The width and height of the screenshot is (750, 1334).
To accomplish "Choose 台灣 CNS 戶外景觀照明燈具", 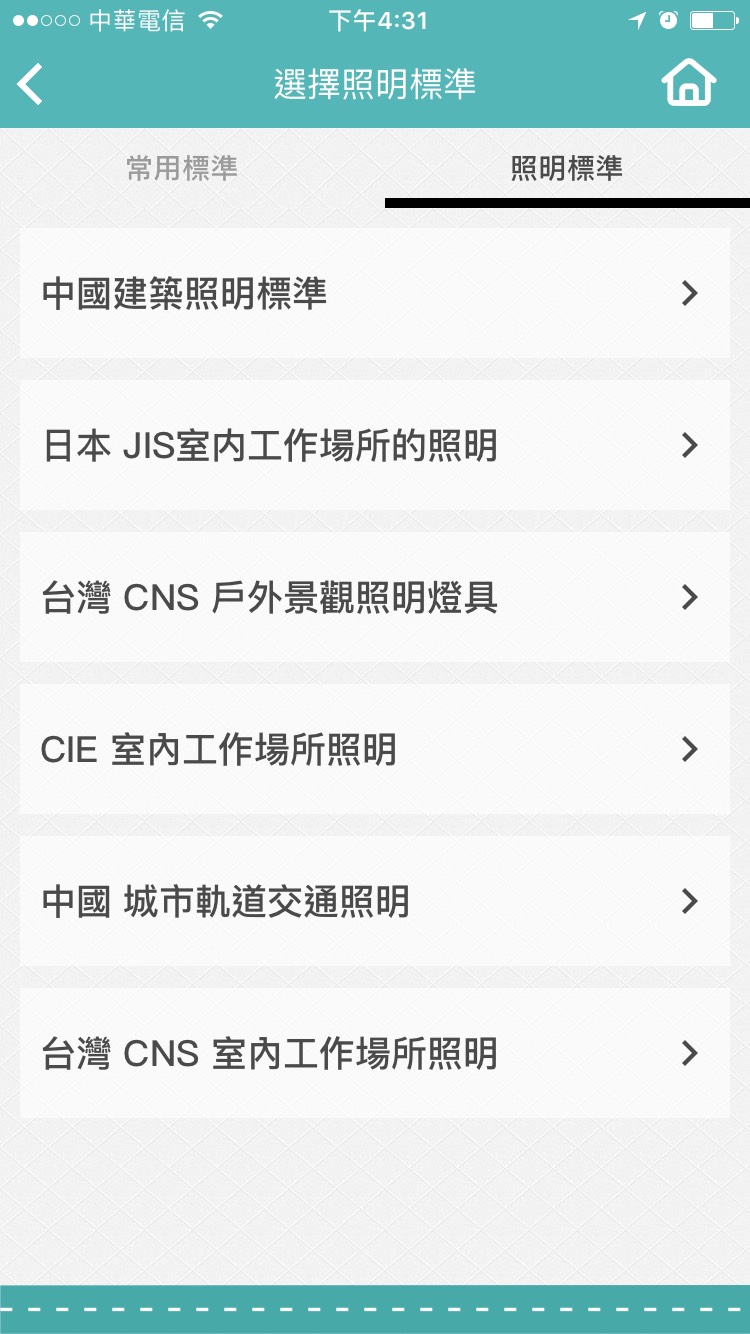I will click(375, 597).
